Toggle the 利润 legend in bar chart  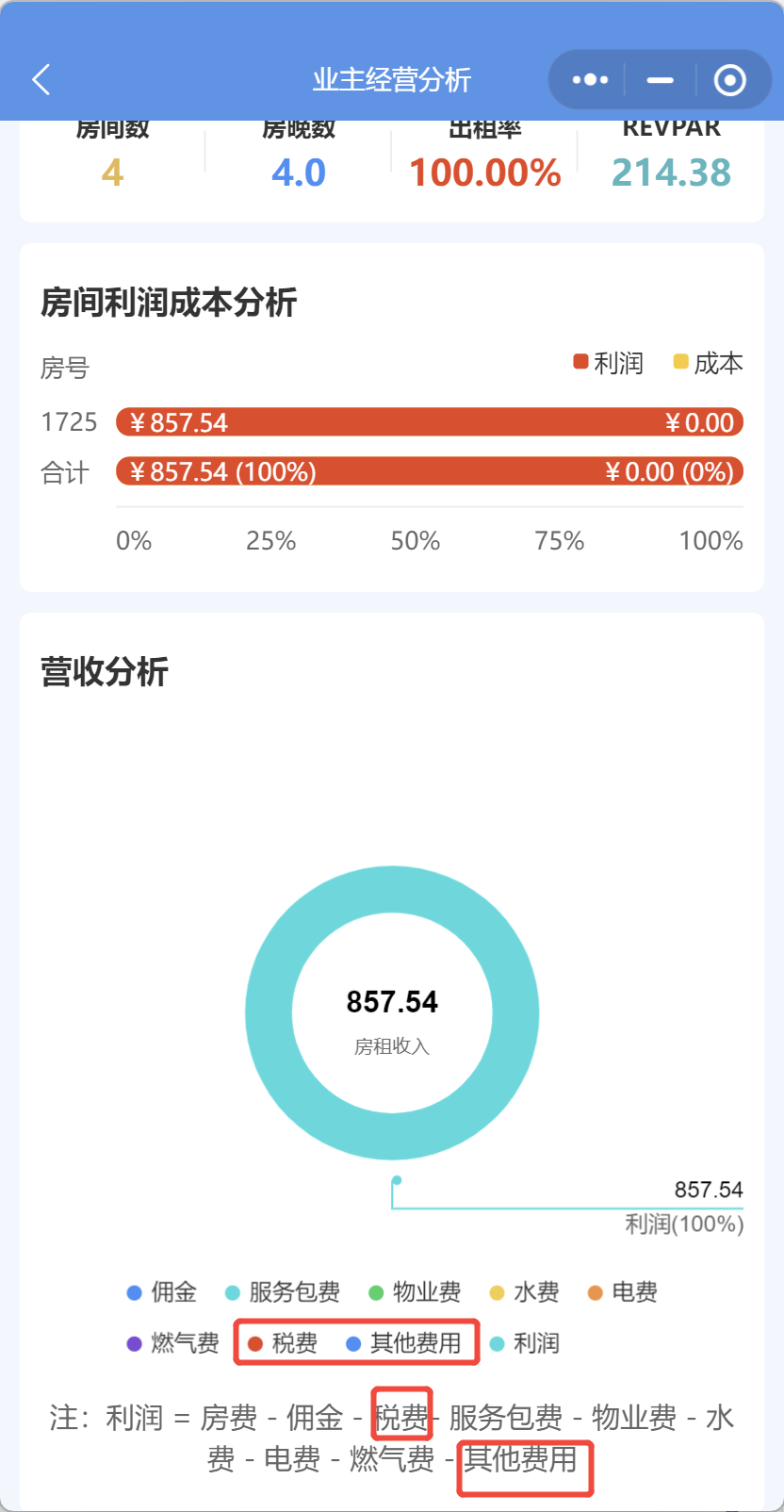609,363
